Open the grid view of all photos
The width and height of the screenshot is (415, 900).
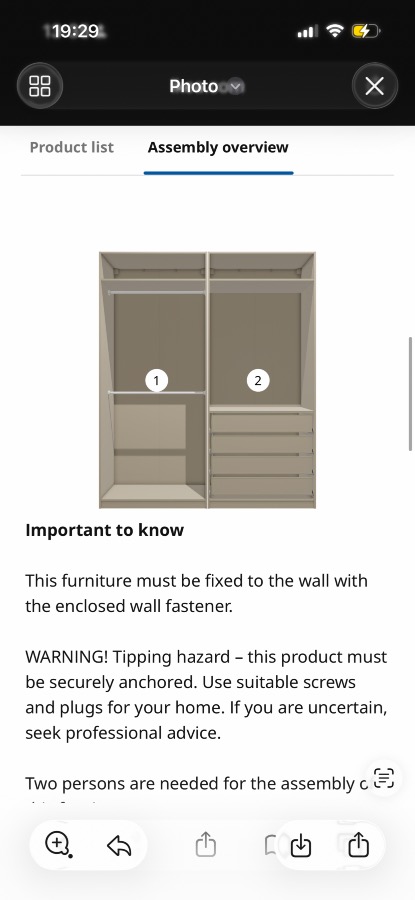coord(40,86)
